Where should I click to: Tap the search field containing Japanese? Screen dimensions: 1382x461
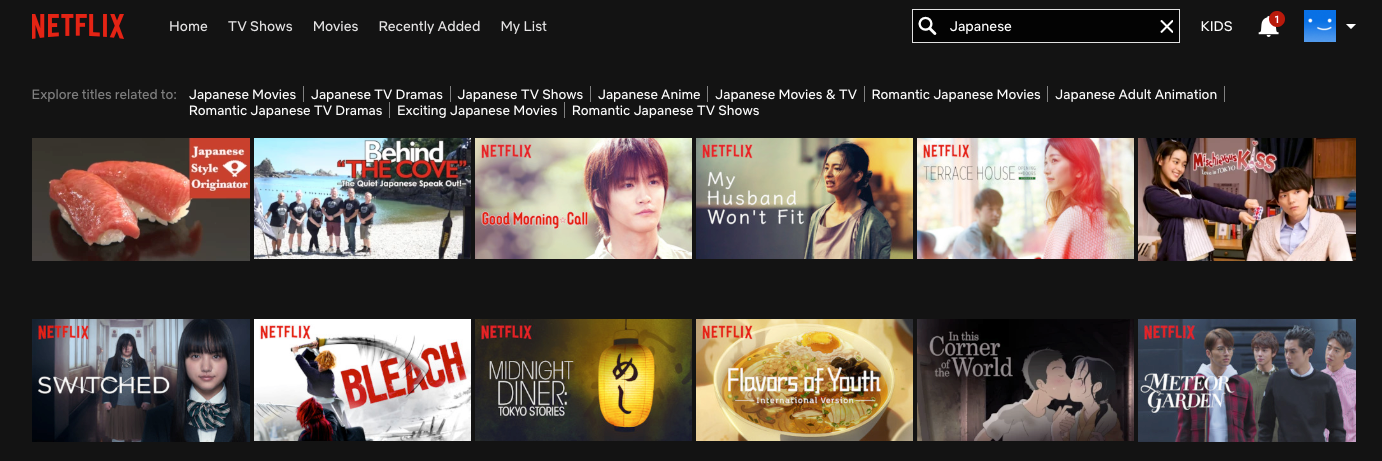1040,27
